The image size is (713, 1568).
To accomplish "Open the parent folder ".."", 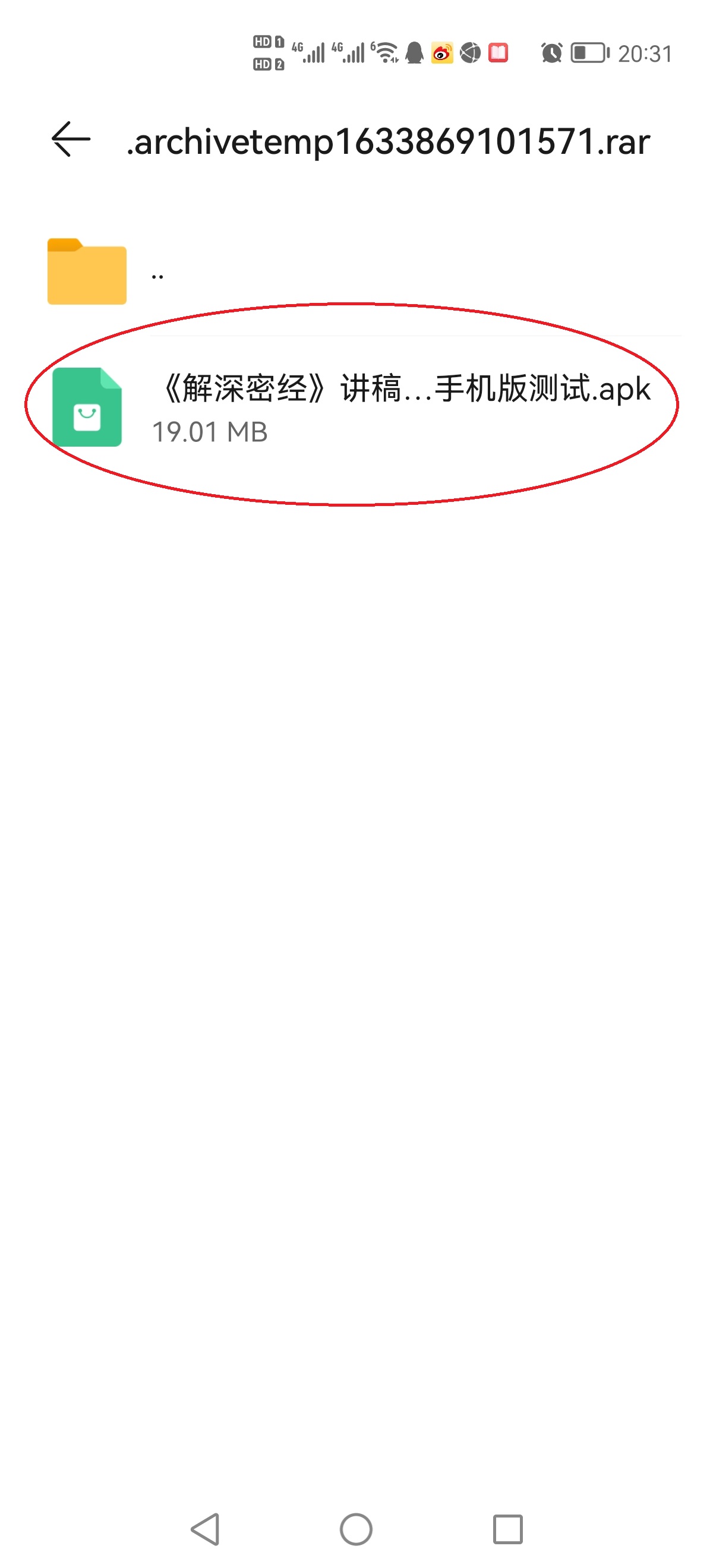I will tap(356, 273).
